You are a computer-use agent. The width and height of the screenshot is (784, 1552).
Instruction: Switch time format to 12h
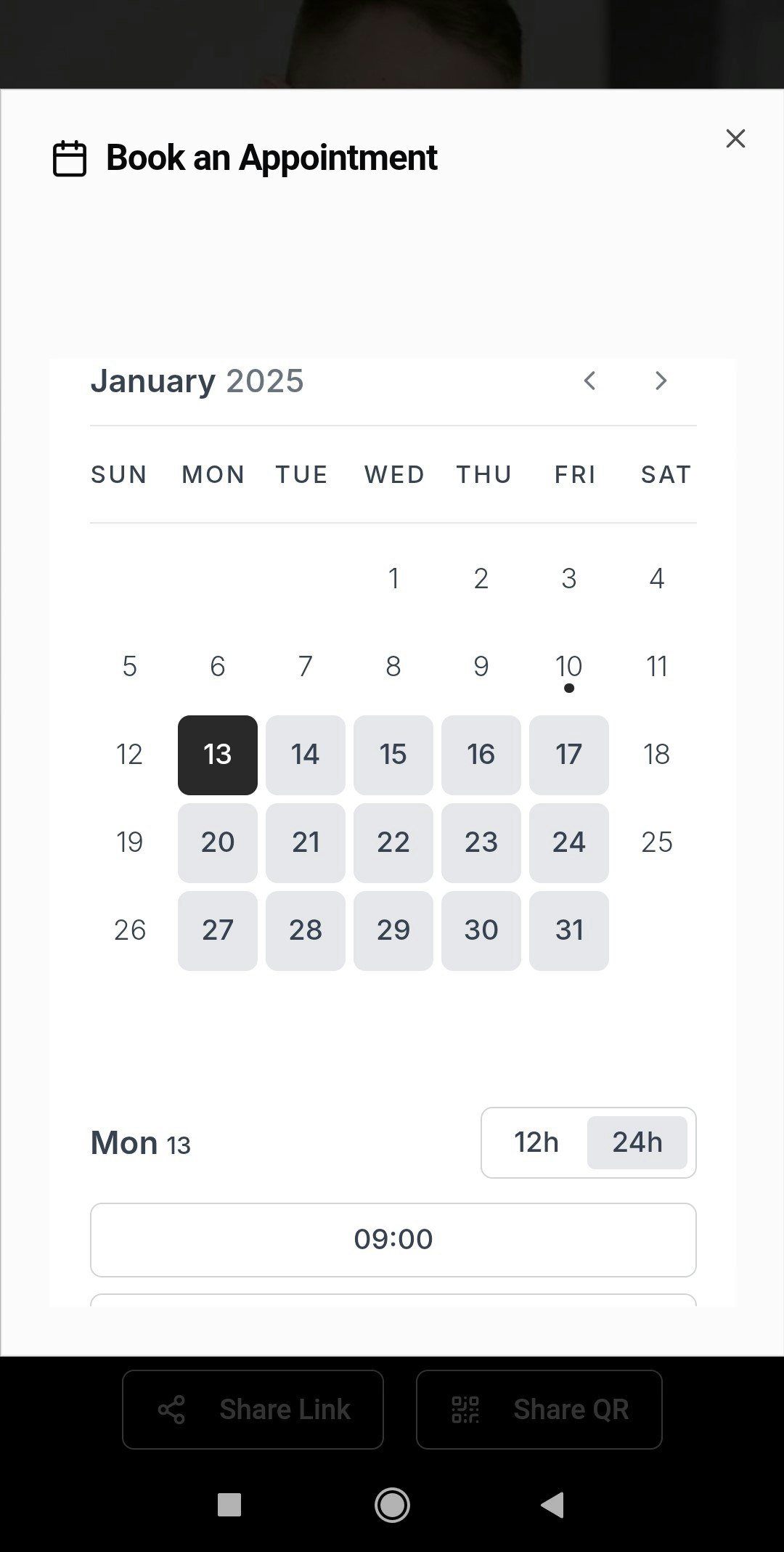[x=536, y=1142]
